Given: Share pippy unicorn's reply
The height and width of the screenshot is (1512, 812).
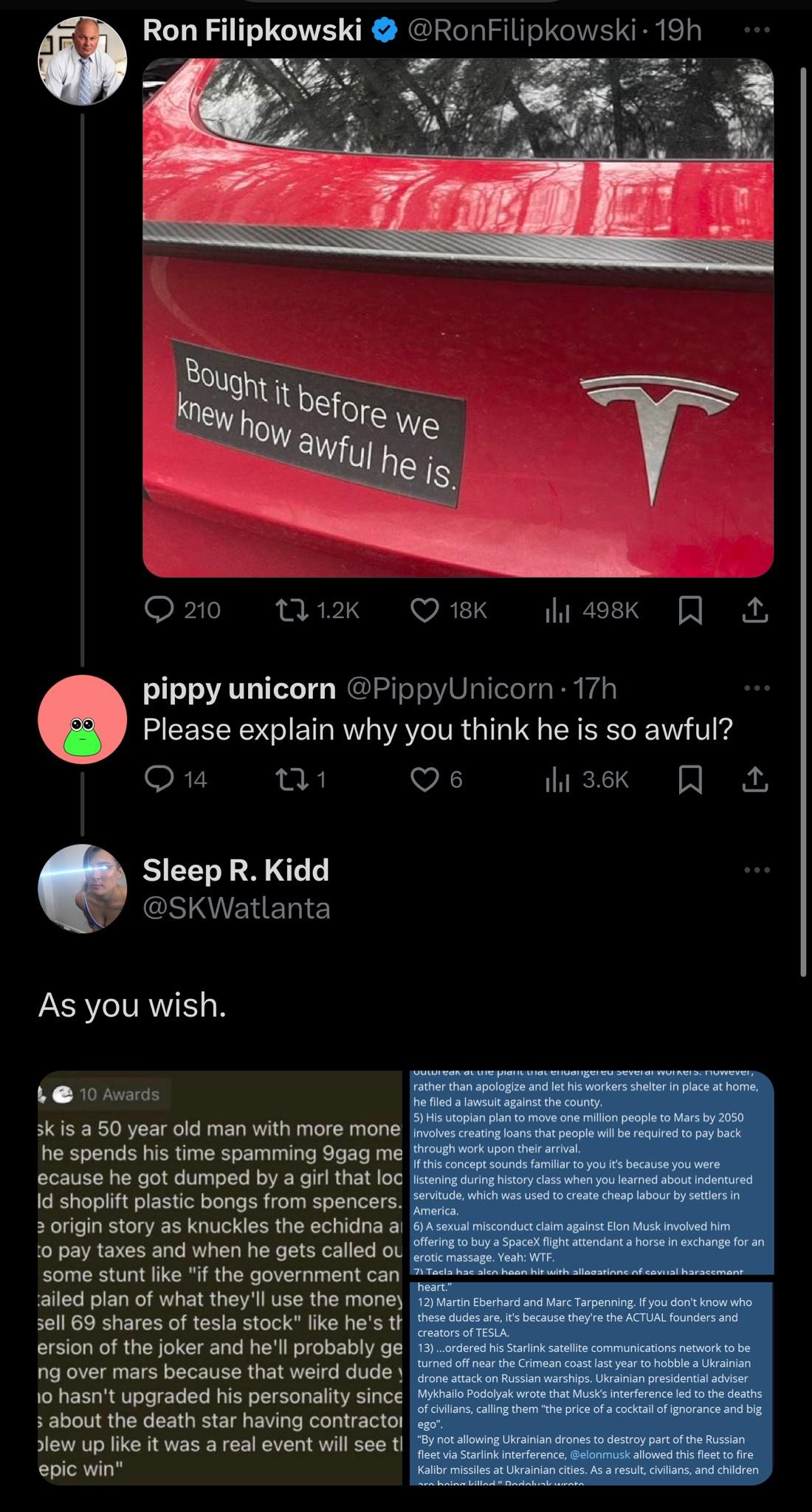Looking at the screenshot, I should pyautogui.click(x=754, y=780).
